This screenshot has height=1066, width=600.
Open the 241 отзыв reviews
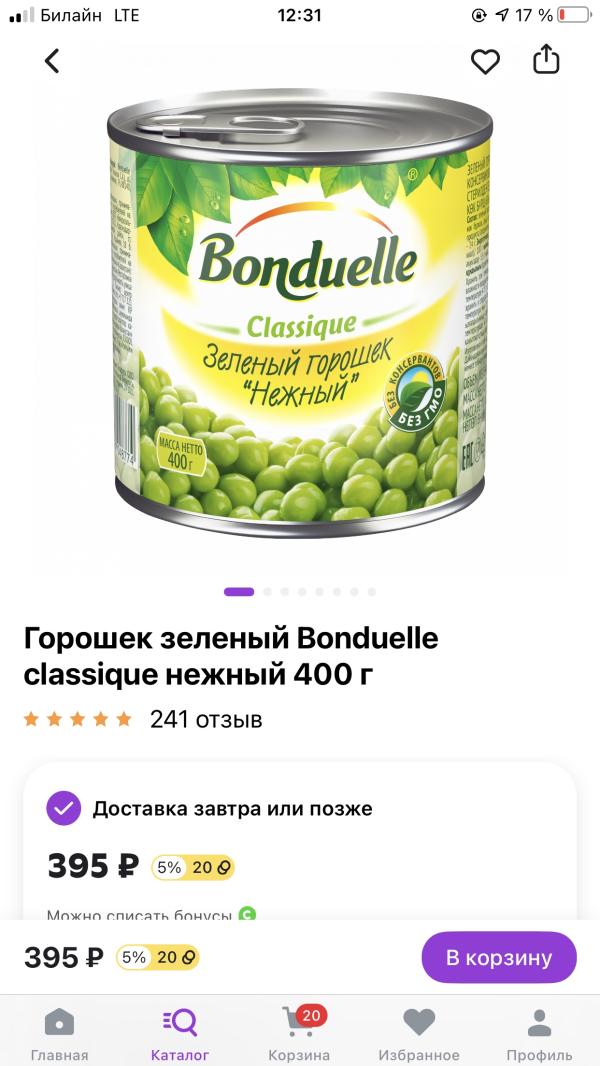[205, 719]
